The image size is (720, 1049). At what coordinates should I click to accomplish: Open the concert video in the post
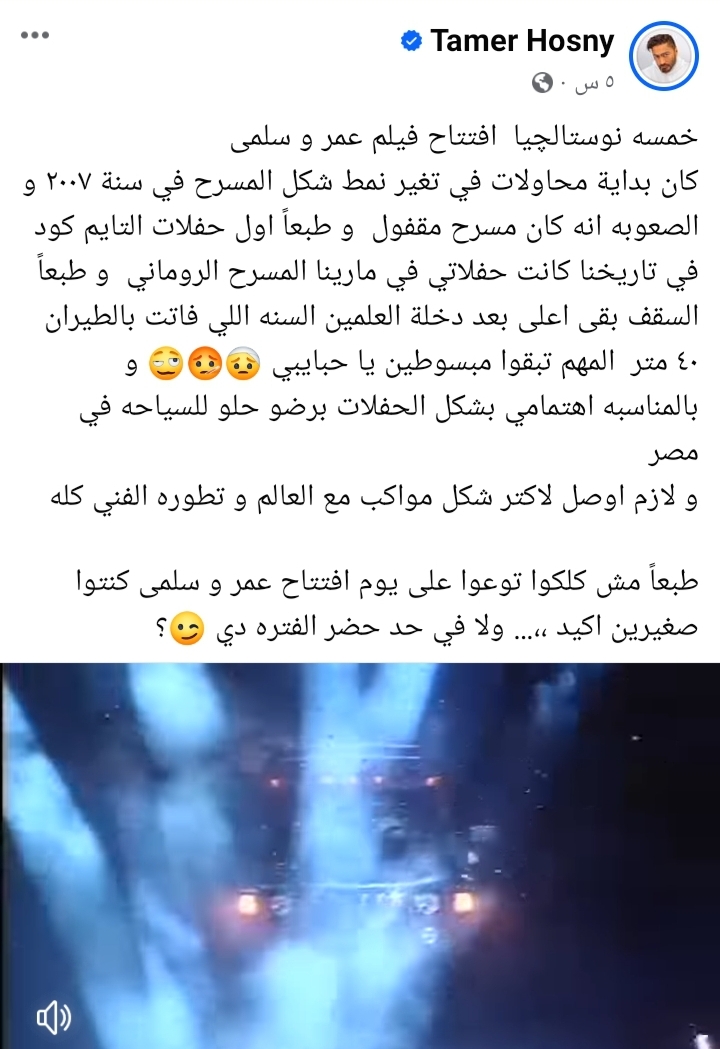pyautogui.click(x=360, y=850)
